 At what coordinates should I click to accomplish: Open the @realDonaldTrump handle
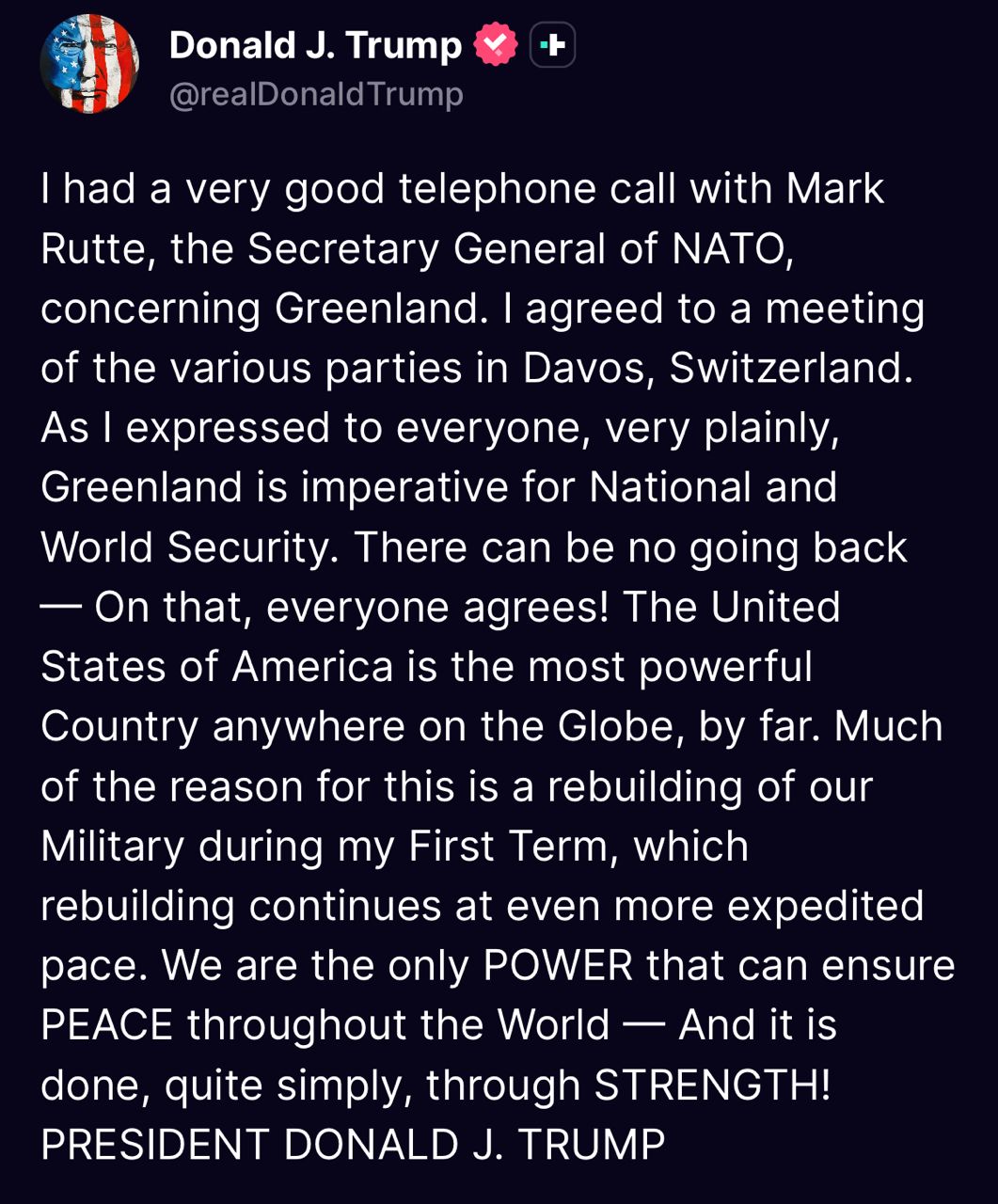pos(316,95)
